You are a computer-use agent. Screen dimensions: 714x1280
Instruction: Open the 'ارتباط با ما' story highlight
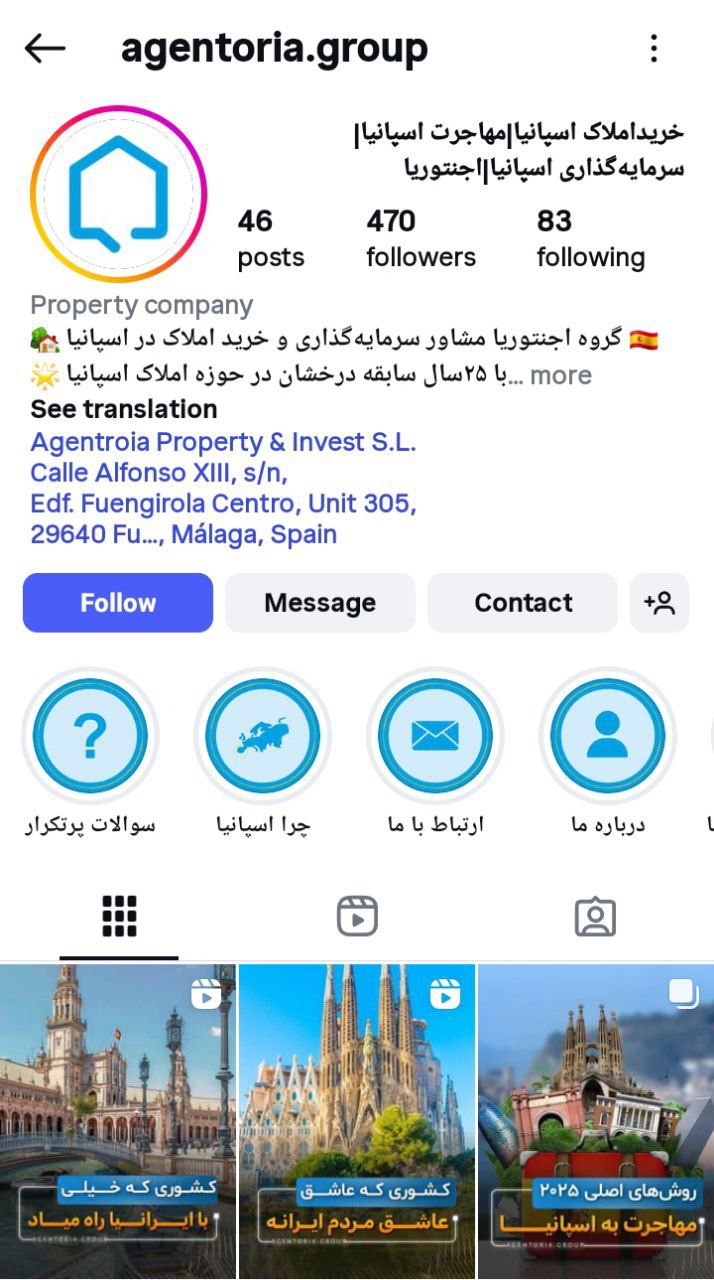[435, 737]
